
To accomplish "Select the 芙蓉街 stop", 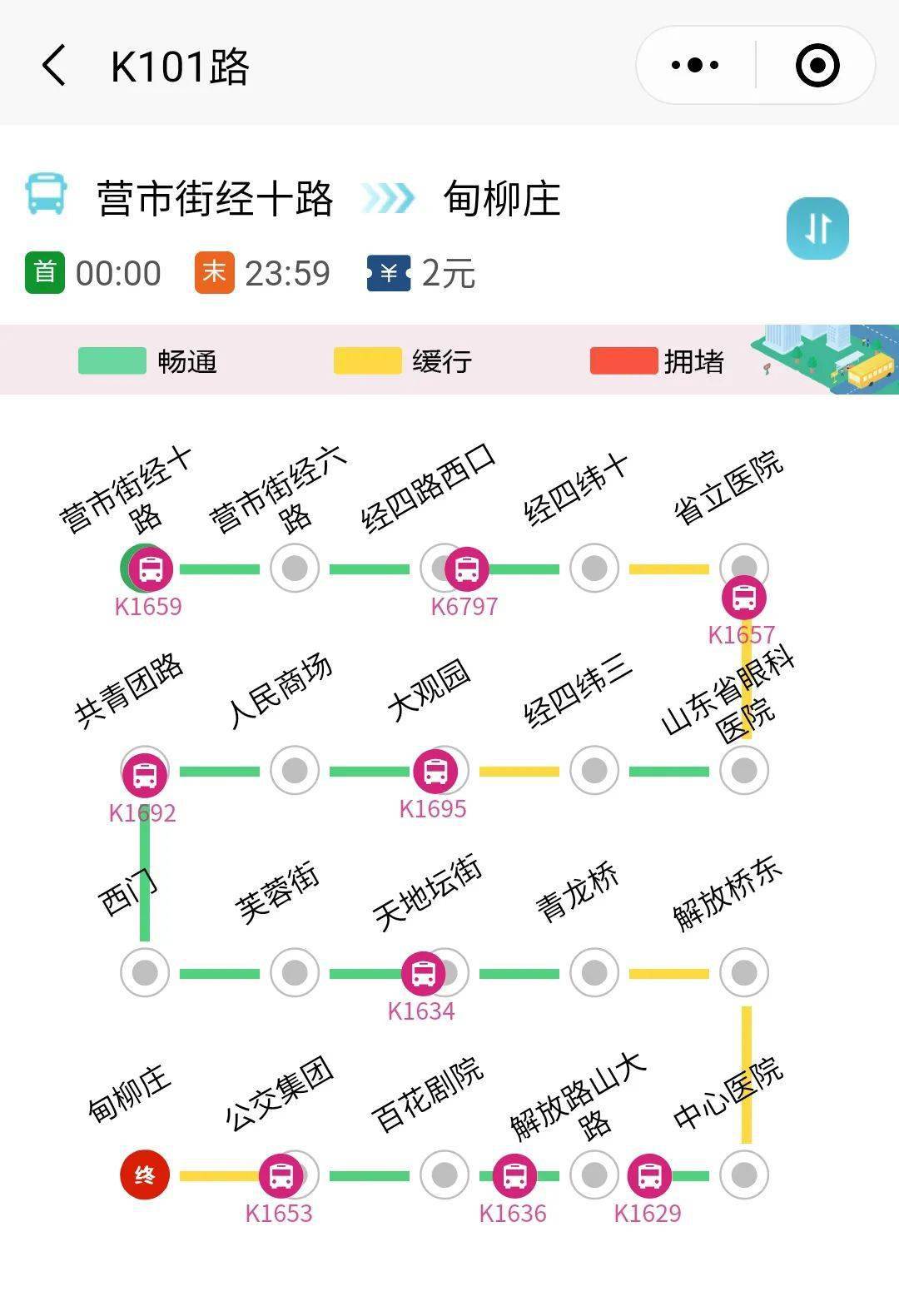I will (x=295, y=972).
